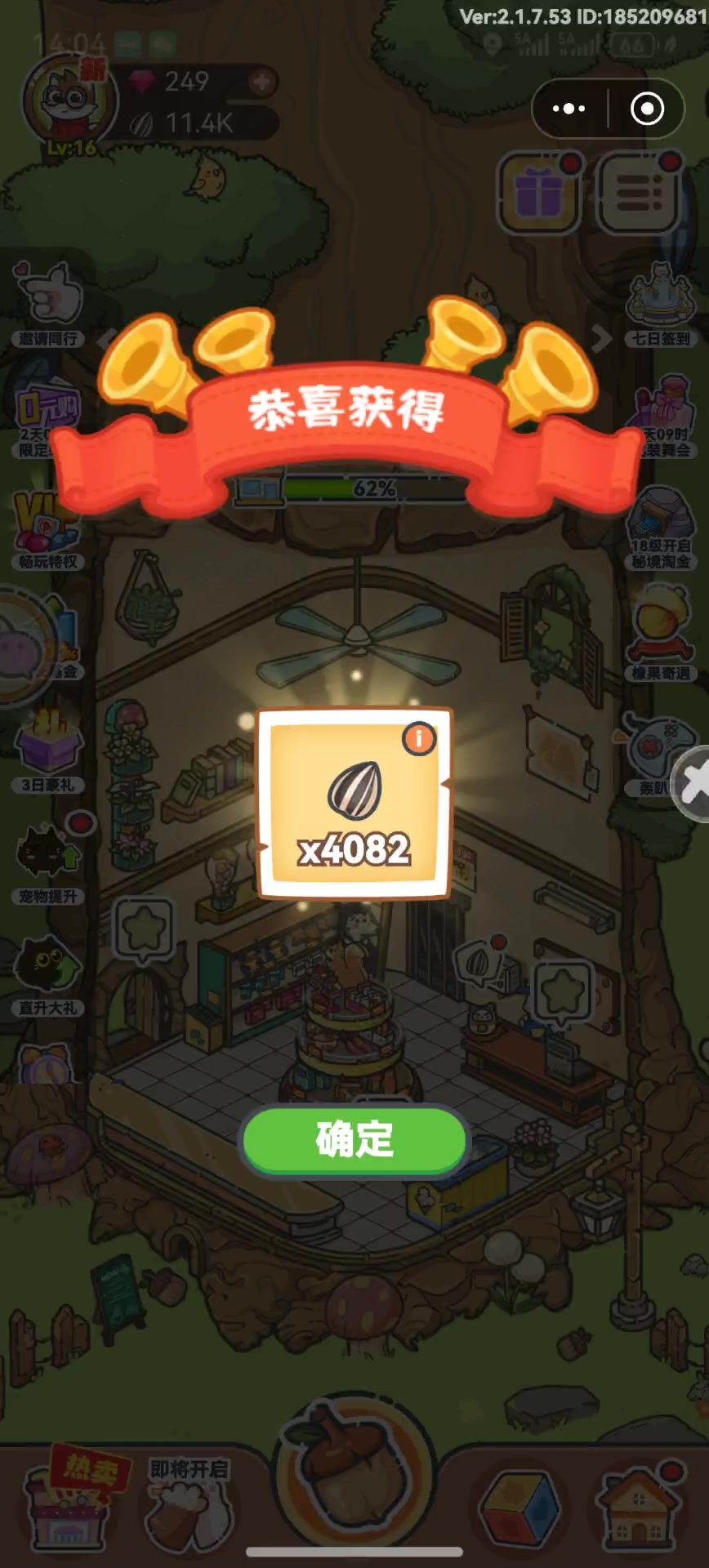Viewport: 709px width, 1568px height.
Task: Confirm reward with 确定 button
Action: click(354, 1140)
